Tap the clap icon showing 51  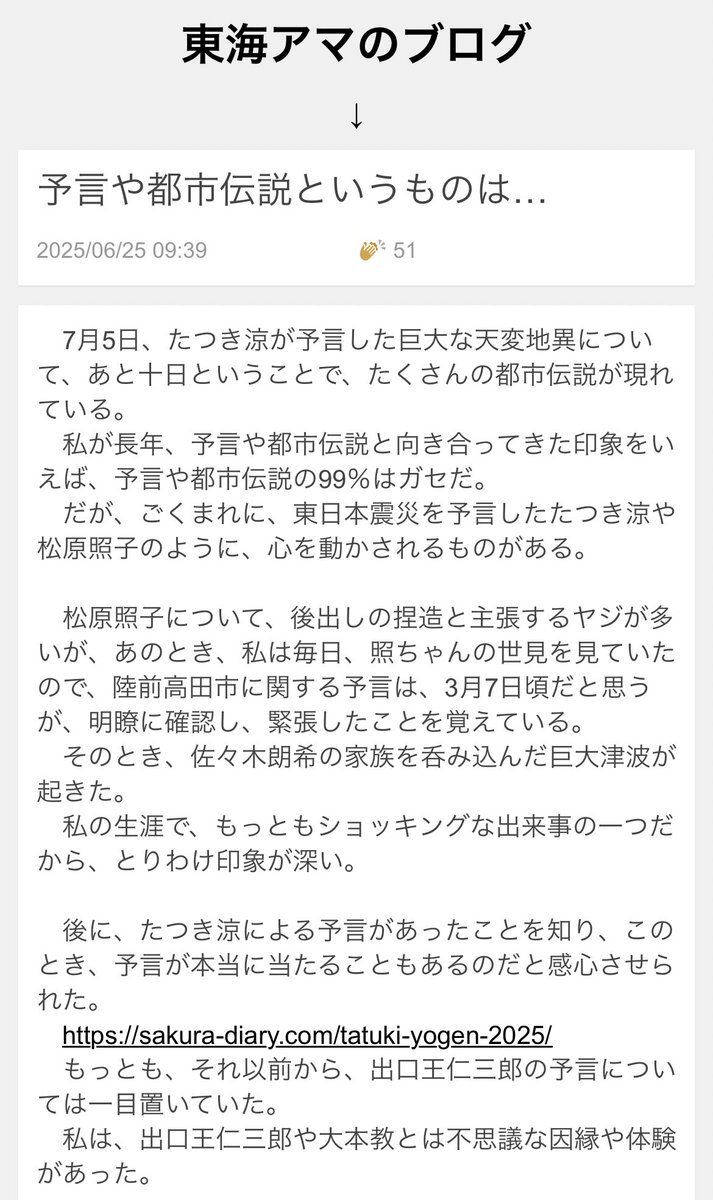(x=373, y=250)
